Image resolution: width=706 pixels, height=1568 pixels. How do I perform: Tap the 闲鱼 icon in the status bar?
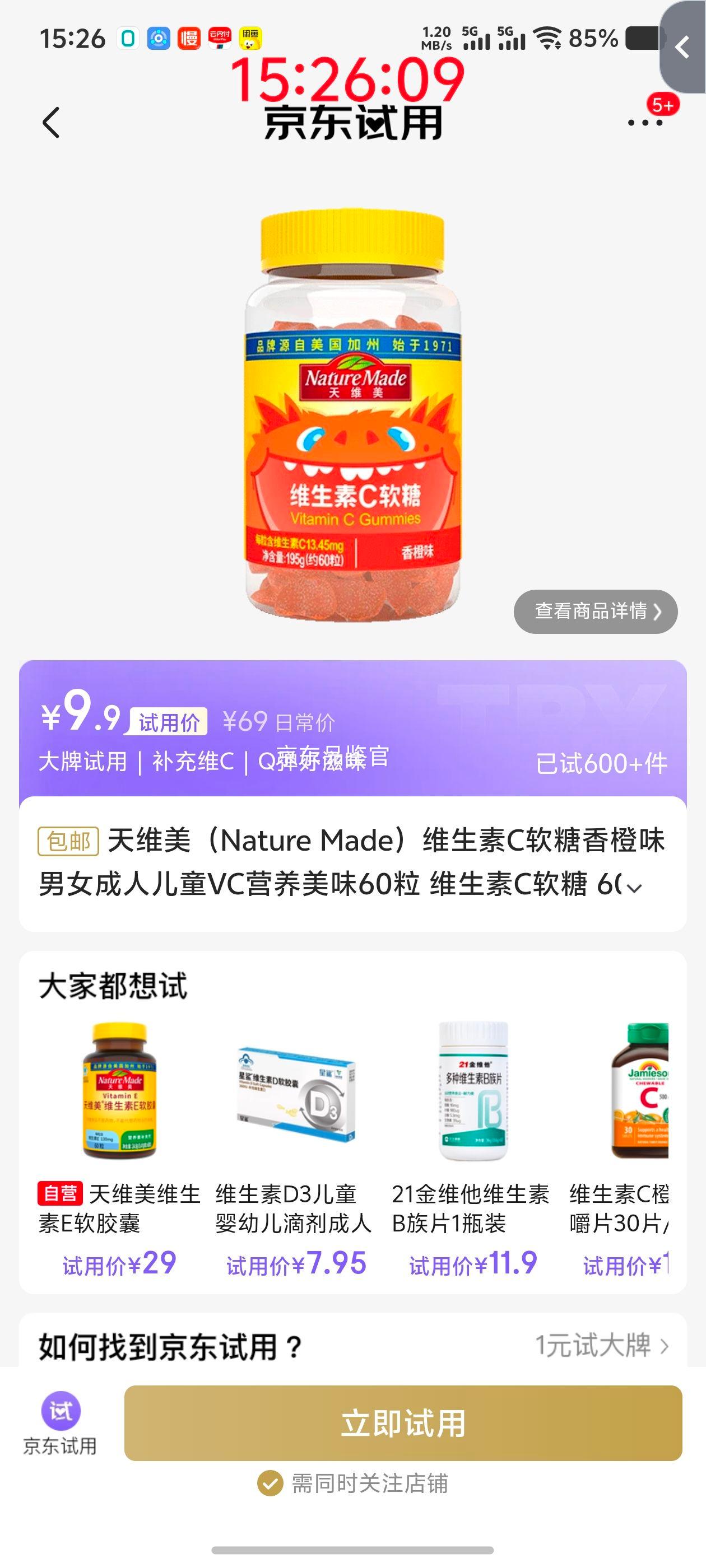point(250,38)
